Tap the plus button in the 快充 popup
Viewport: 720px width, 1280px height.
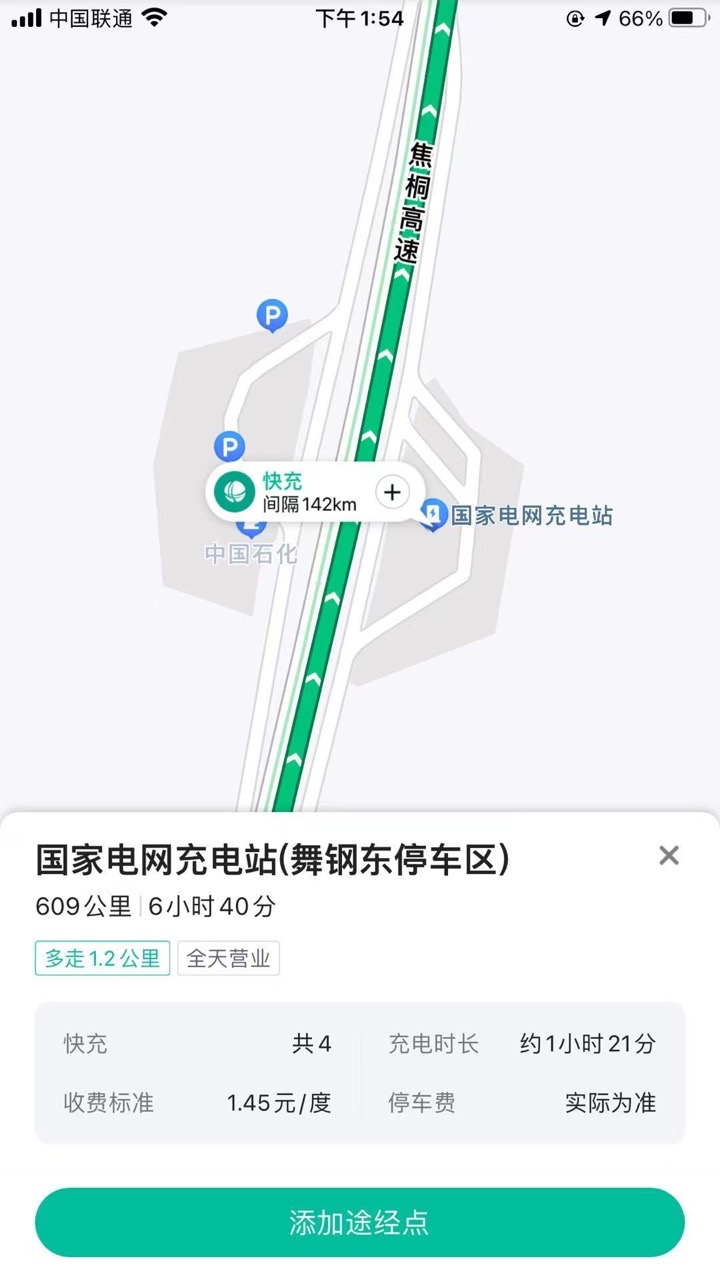pyautogui.click(x=392, y=491)
